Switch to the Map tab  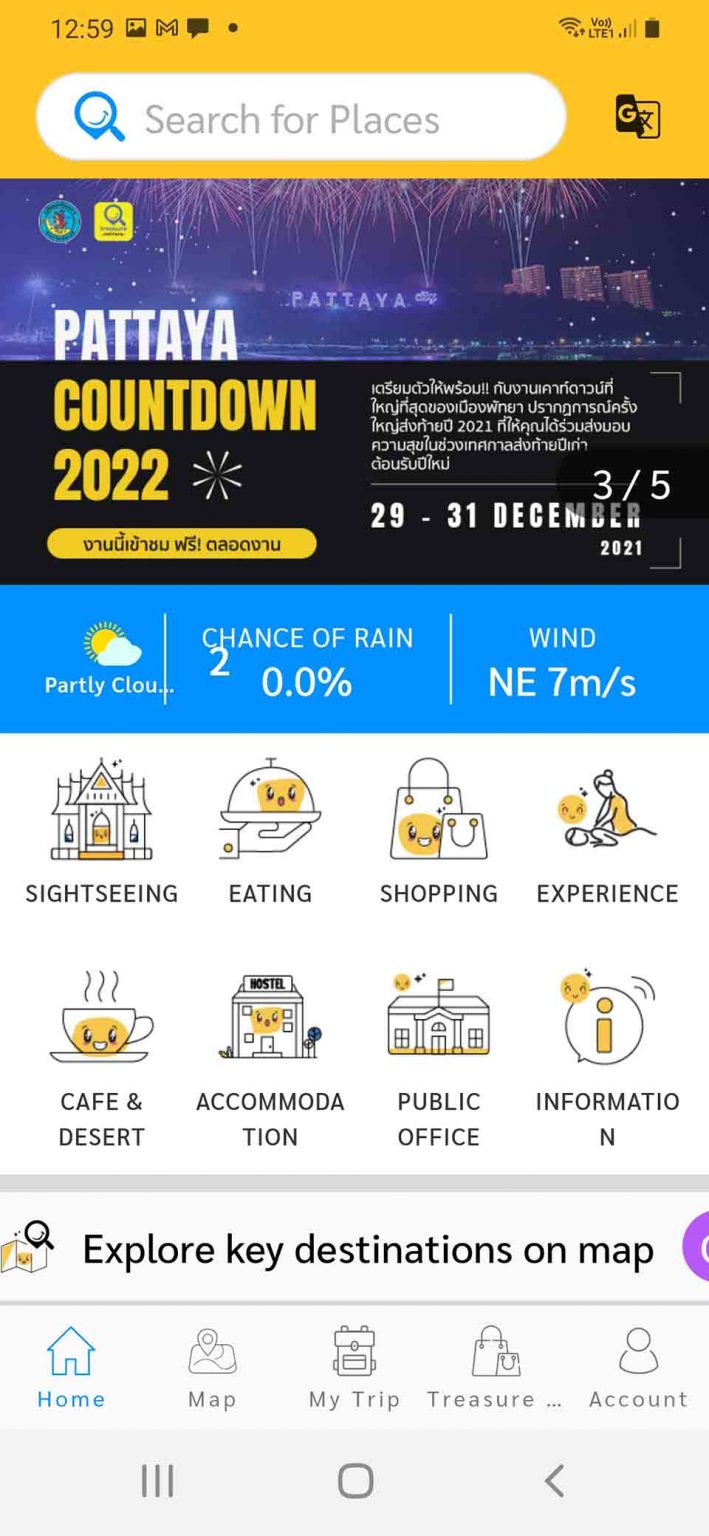pyautogui.click(x=212, y=1367)
